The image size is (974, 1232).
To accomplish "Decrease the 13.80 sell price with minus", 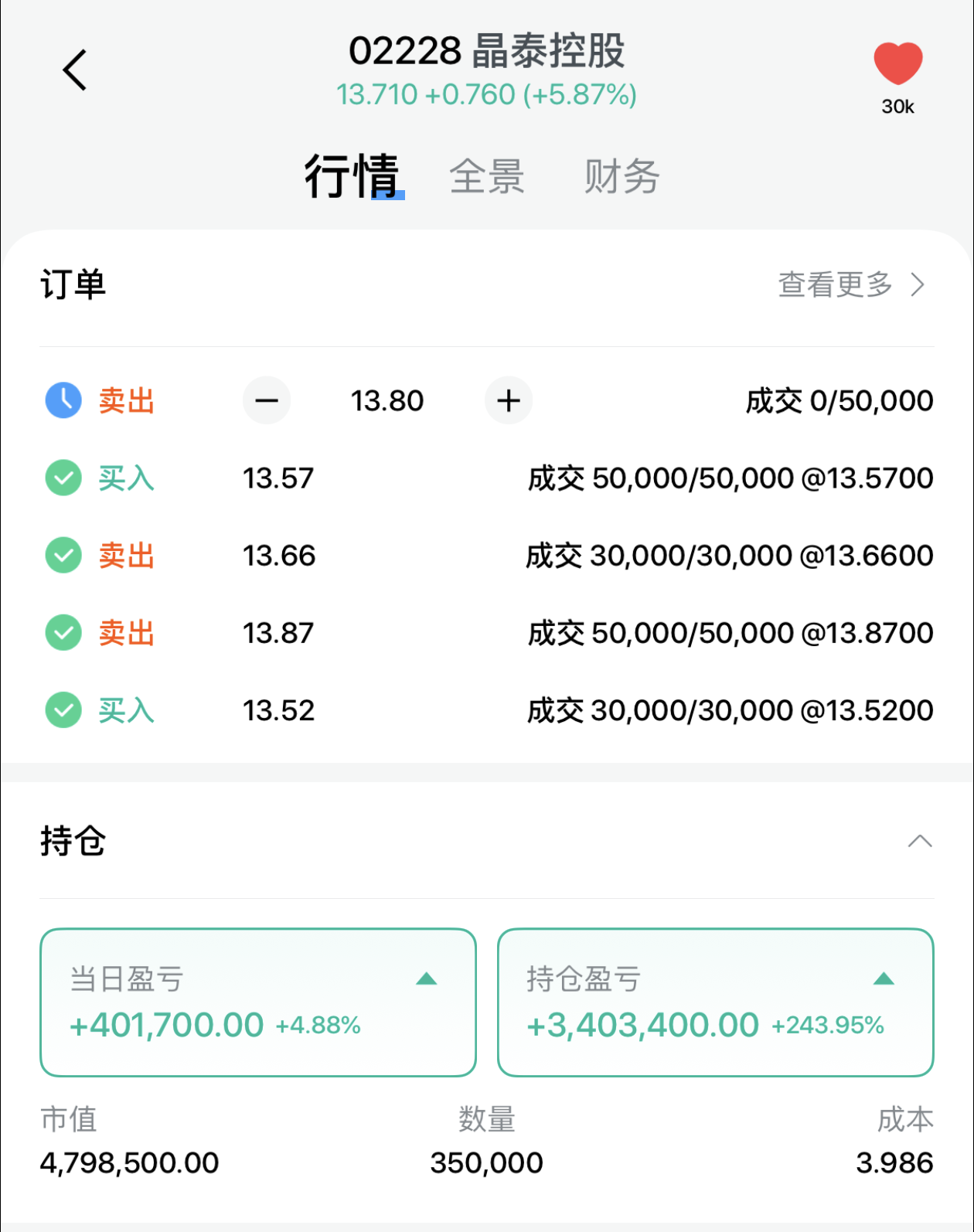I will click(267, 400).
